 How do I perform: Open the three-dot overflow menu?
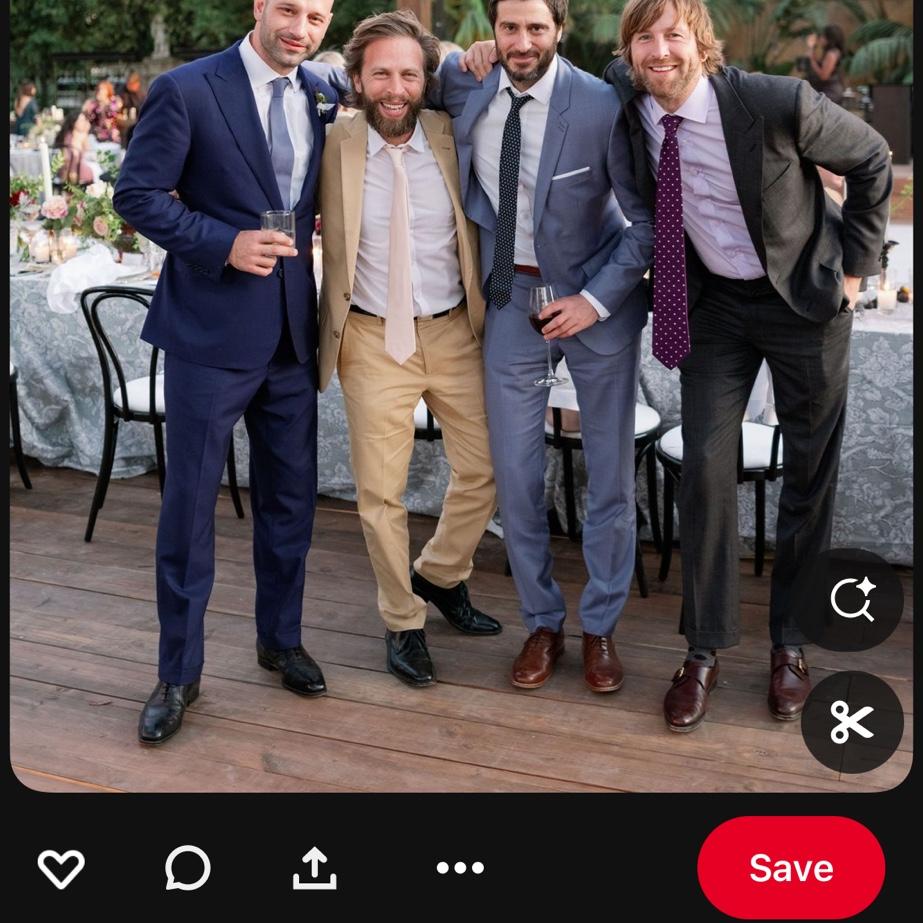[x=460, y=868]
